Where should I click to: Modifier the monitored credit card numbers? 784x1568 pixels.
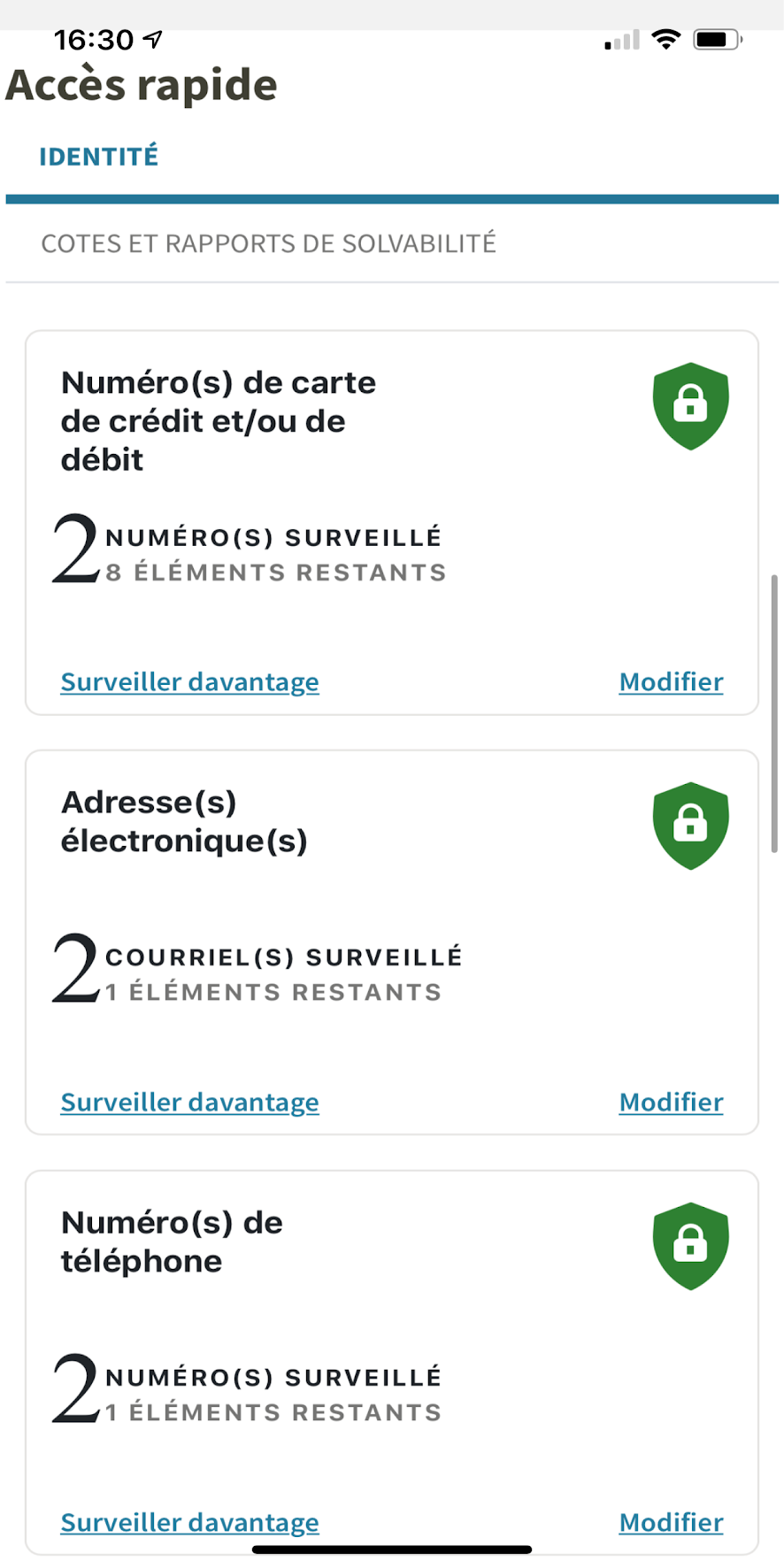point(671,681)
